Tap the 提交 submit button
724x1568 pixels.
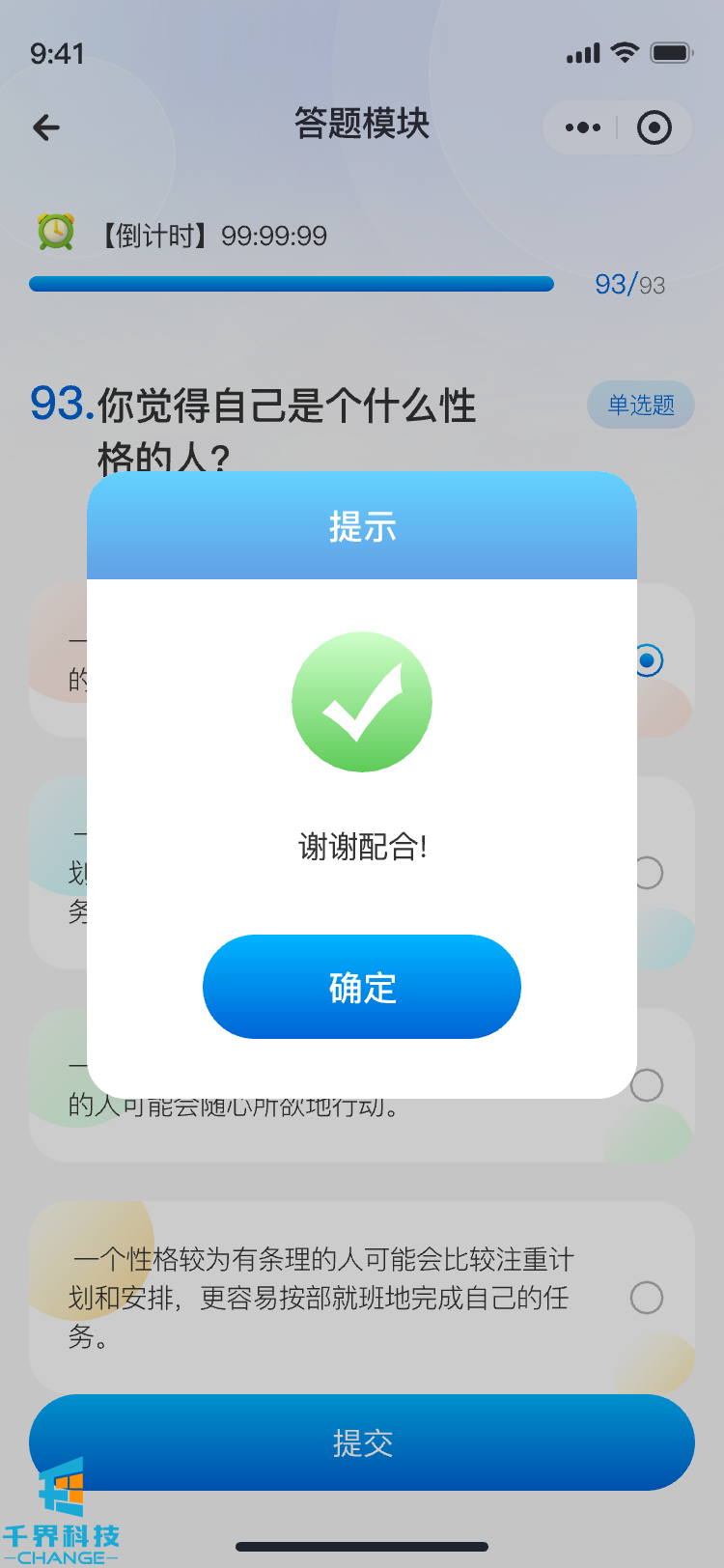[362, 1442]
